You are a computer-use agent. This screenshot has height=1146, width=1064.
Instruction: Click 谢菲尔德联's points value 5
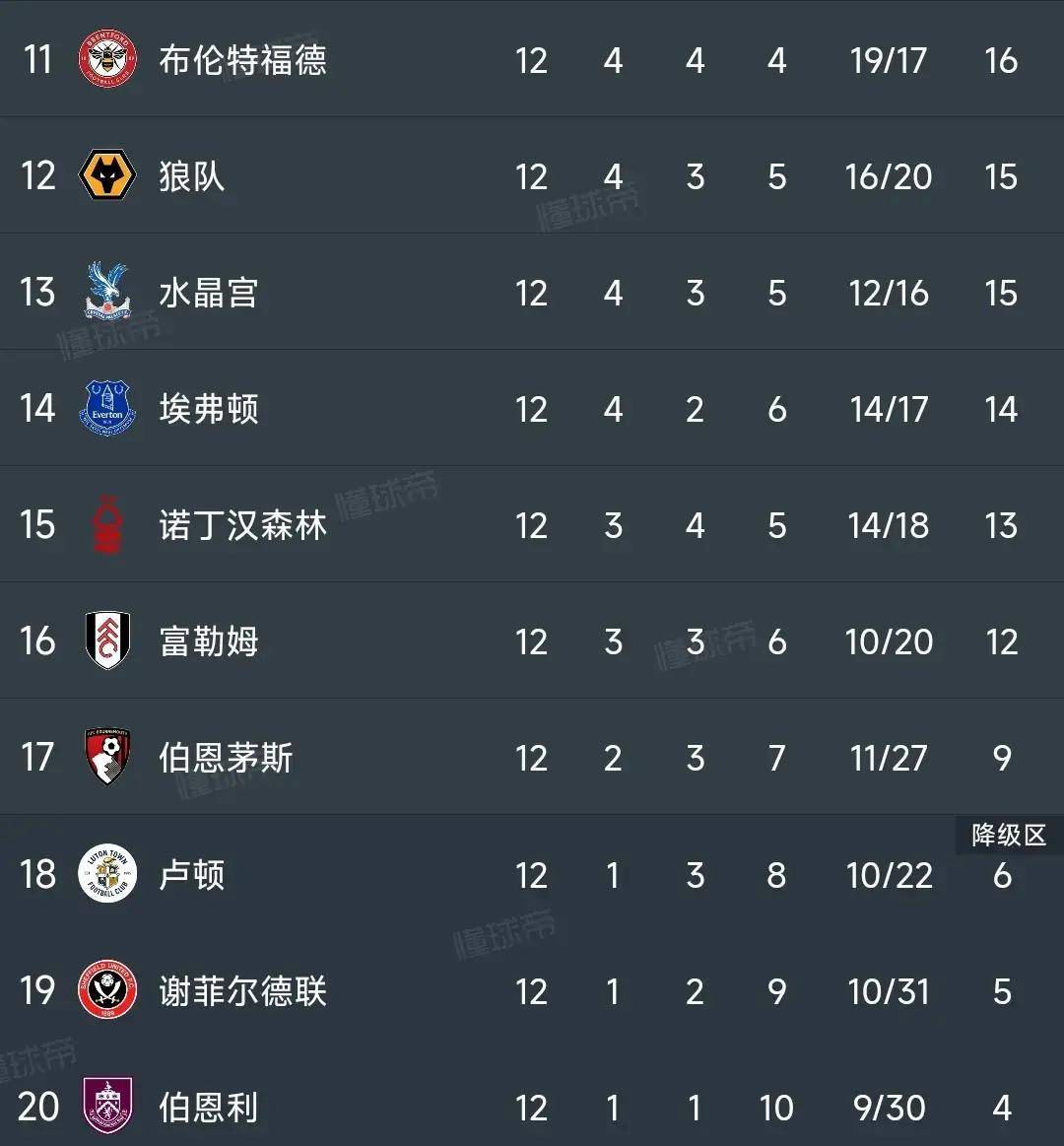pyautogui.click(x=1002, y=991)
